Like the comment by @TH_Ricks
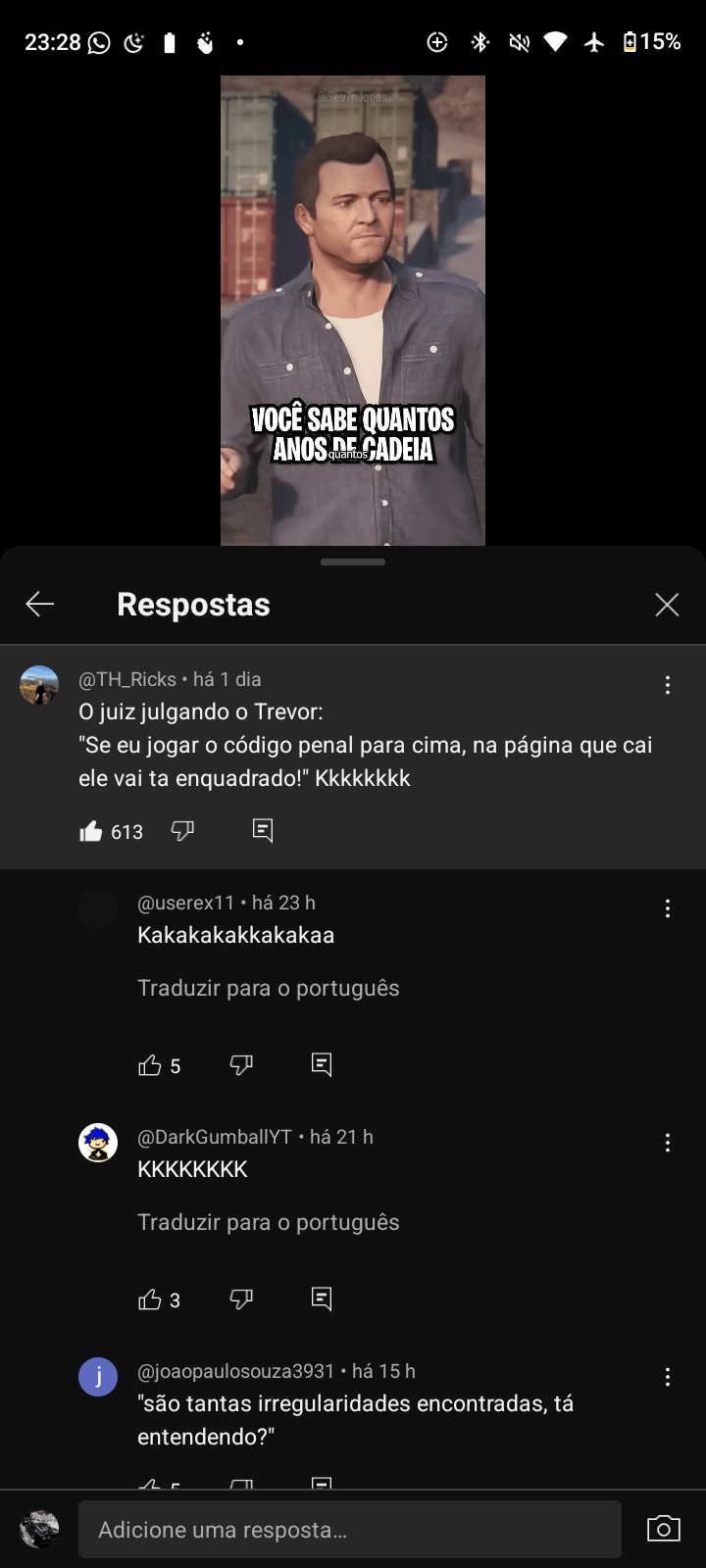 coord(91,832)
